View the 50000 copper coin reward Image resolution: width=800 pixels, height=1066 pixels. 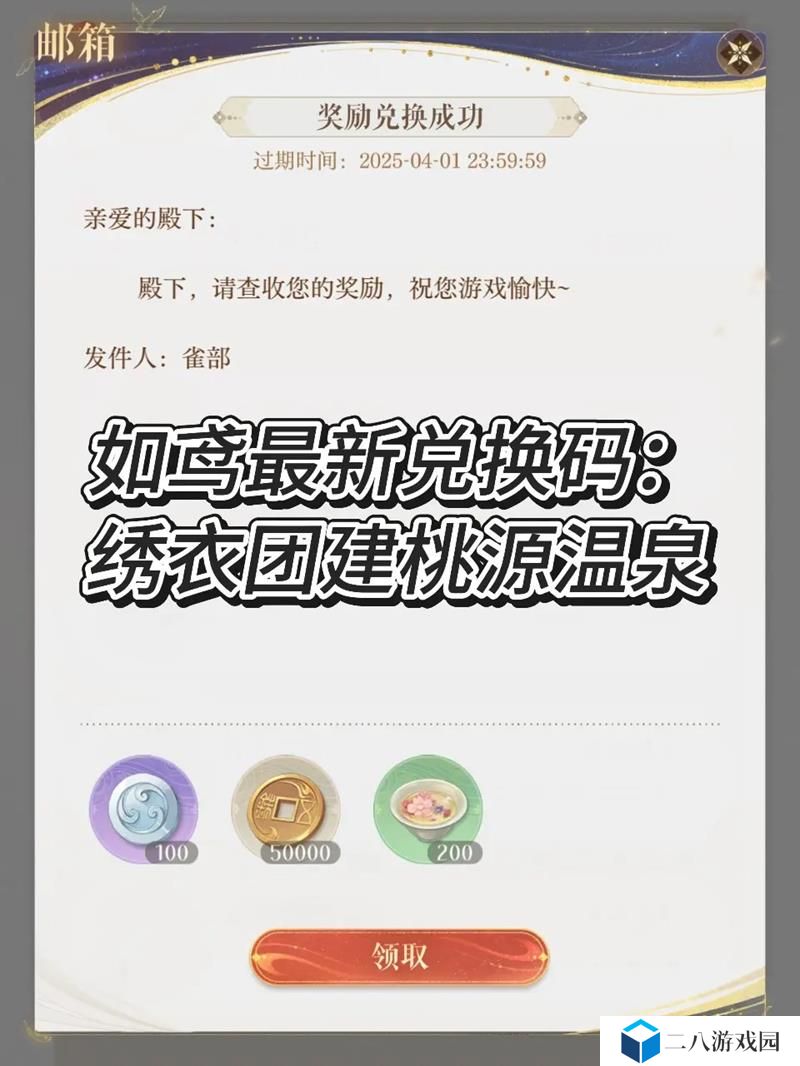(x=286, y=808)
